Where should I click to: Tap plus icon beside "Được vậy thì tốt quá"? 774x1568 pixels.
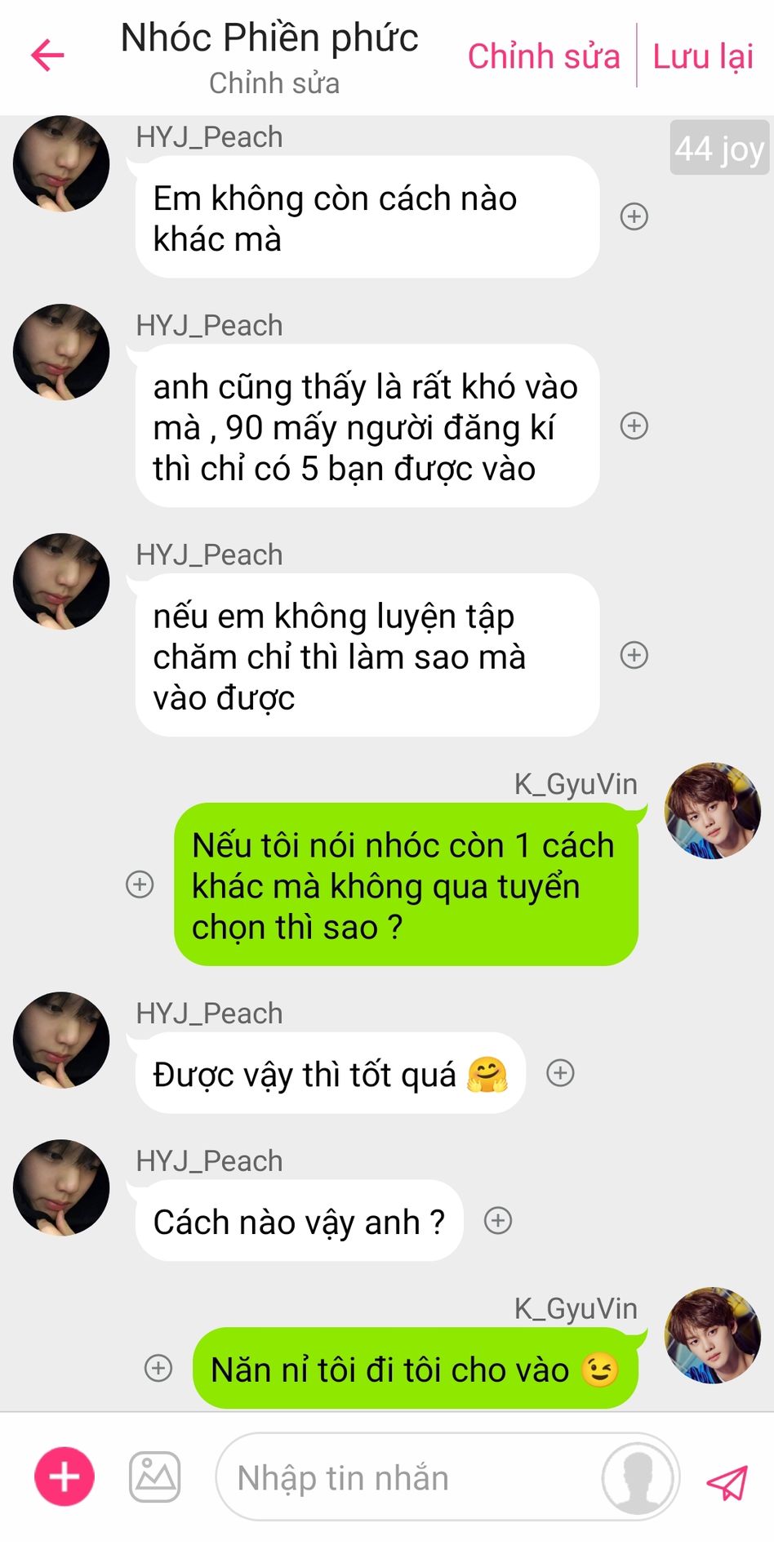tap(560, 1073)
